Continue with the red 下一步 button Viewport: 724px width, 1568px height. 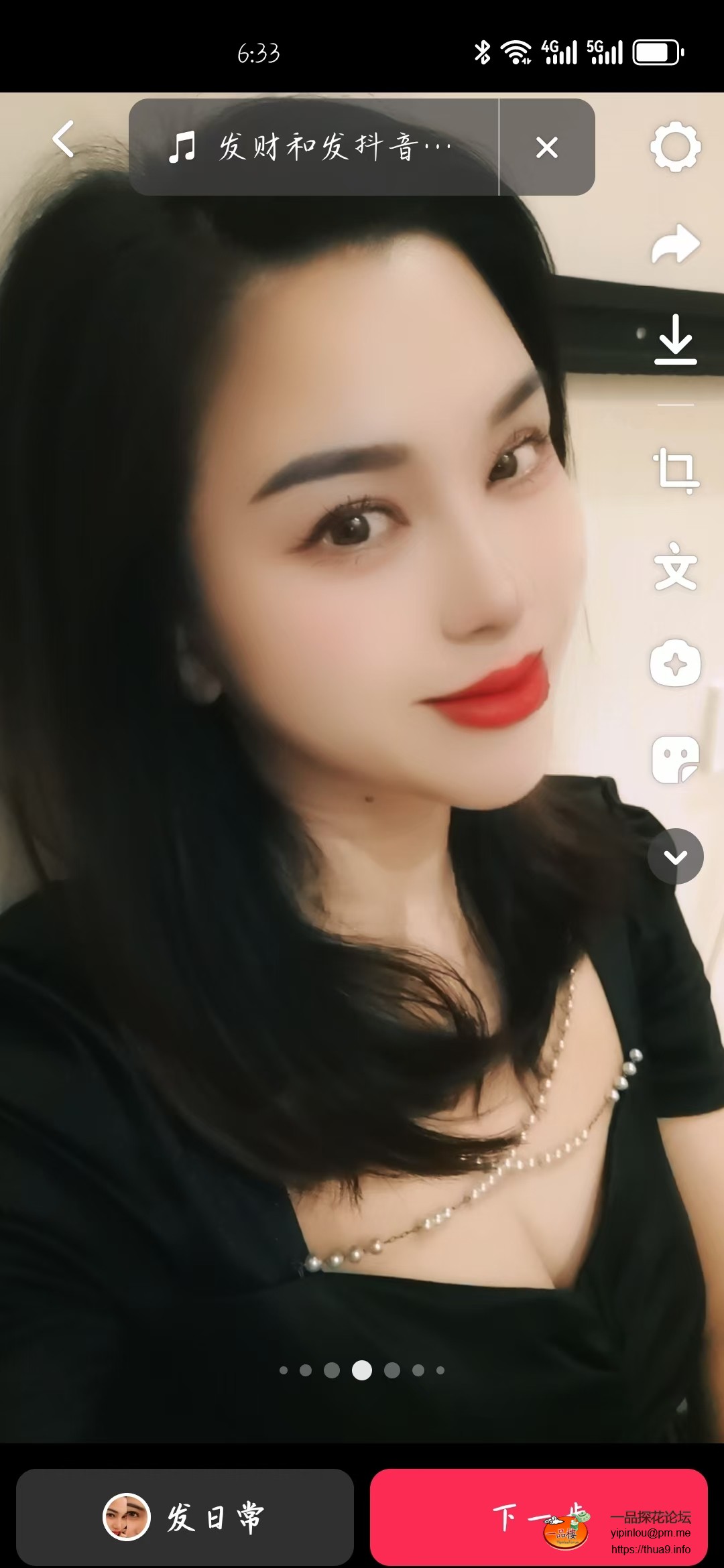pyautogui.click(x=538, y=1517)
